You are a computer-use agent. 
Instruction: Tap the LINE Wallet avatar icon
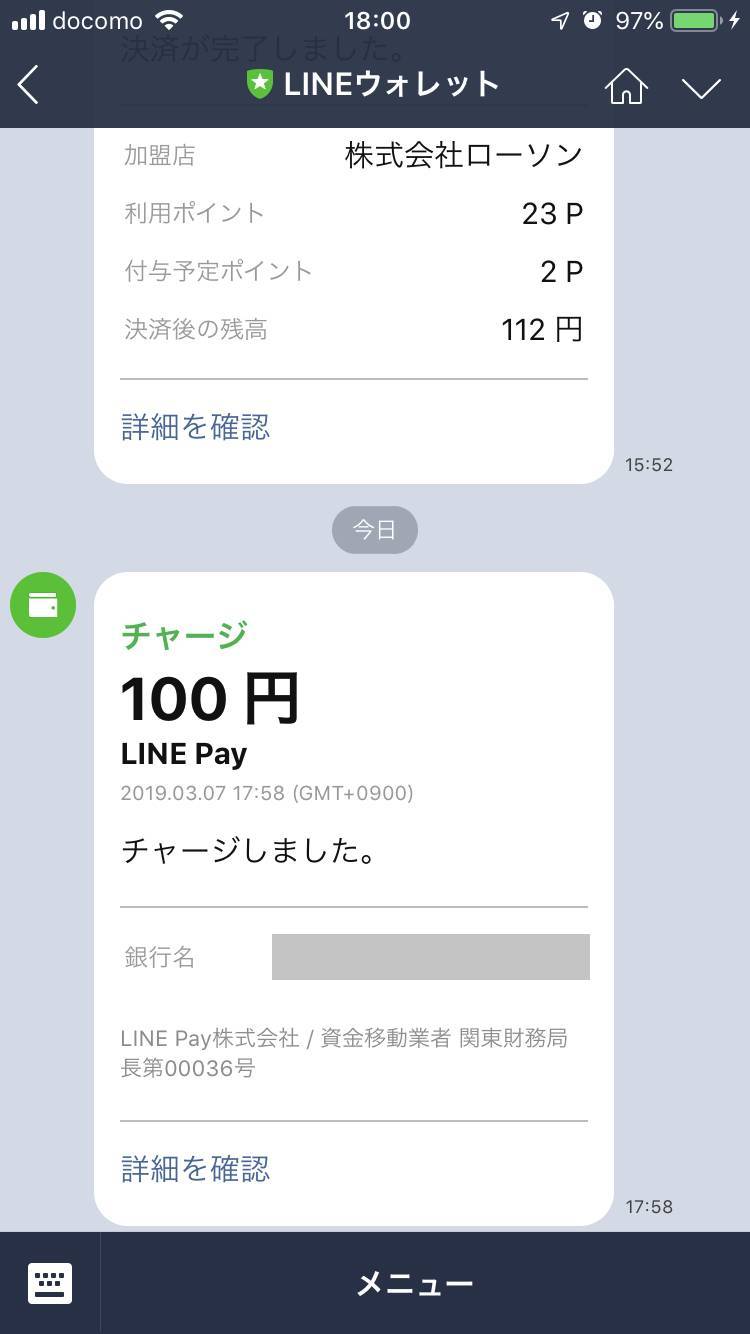tap(43, 605)
